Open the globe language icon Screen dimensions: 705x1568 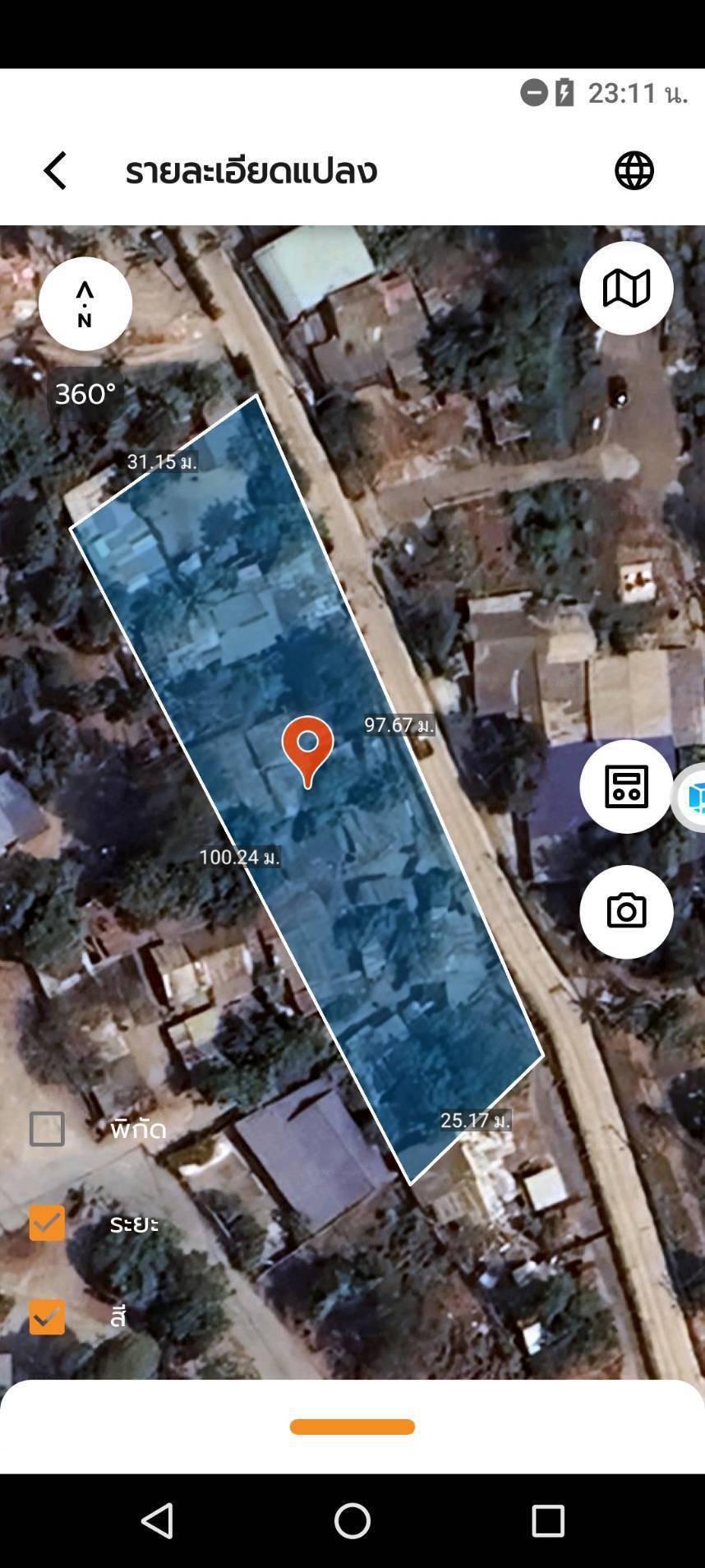[x=634, y=171]
